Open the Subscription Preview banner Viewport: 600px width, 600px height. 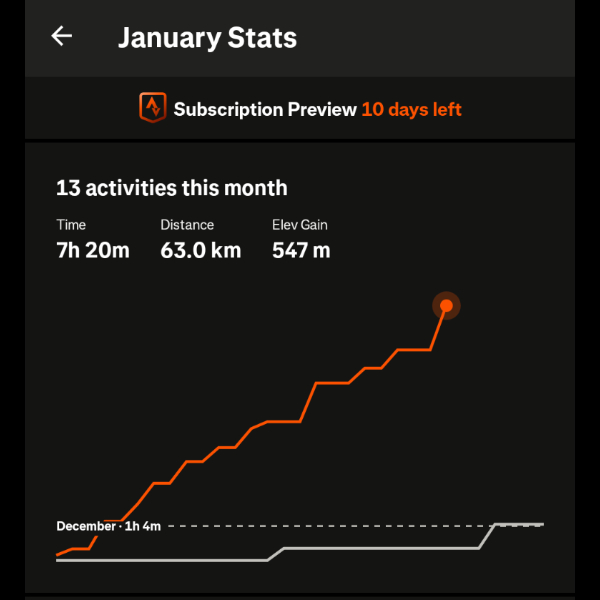click(300, 109)
